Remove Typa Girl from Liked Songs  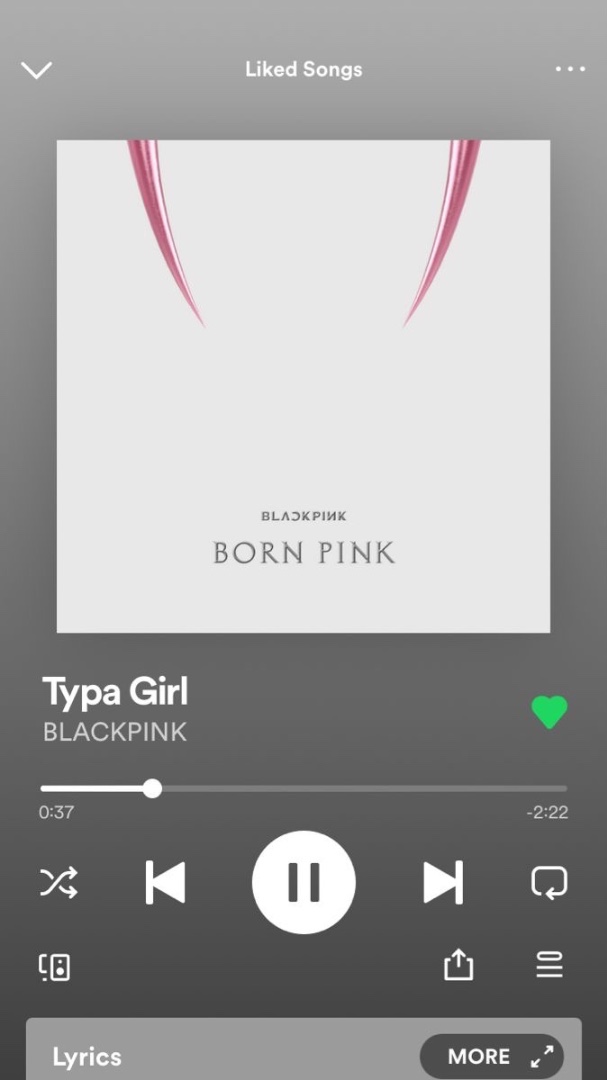(548, 712)
